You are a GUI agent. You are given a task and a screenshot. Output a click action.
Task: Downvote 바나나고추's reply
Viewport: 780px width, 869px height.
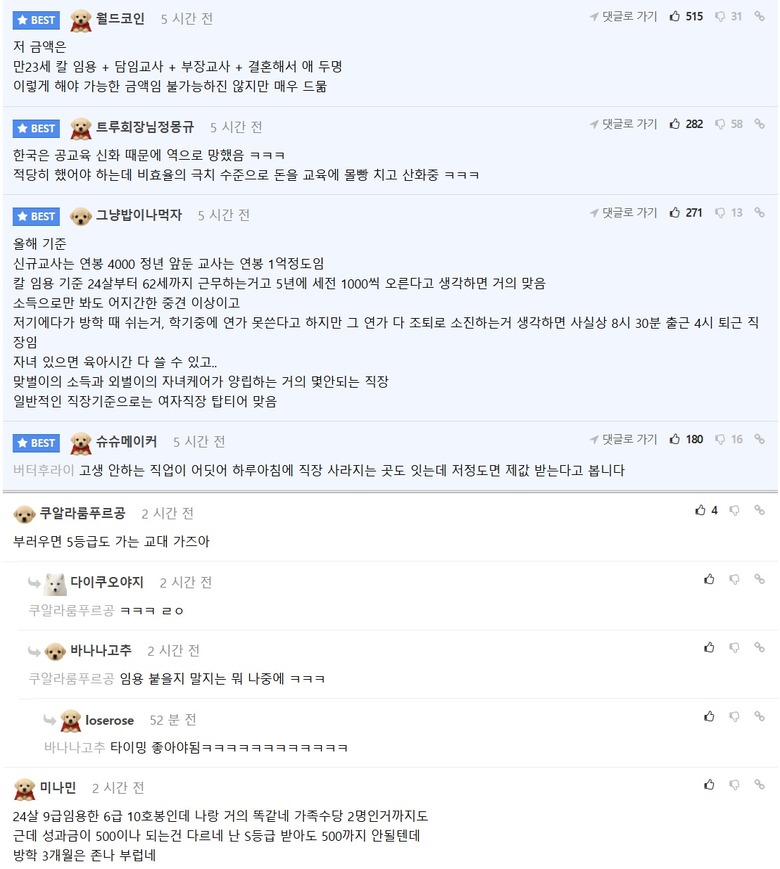734,647
